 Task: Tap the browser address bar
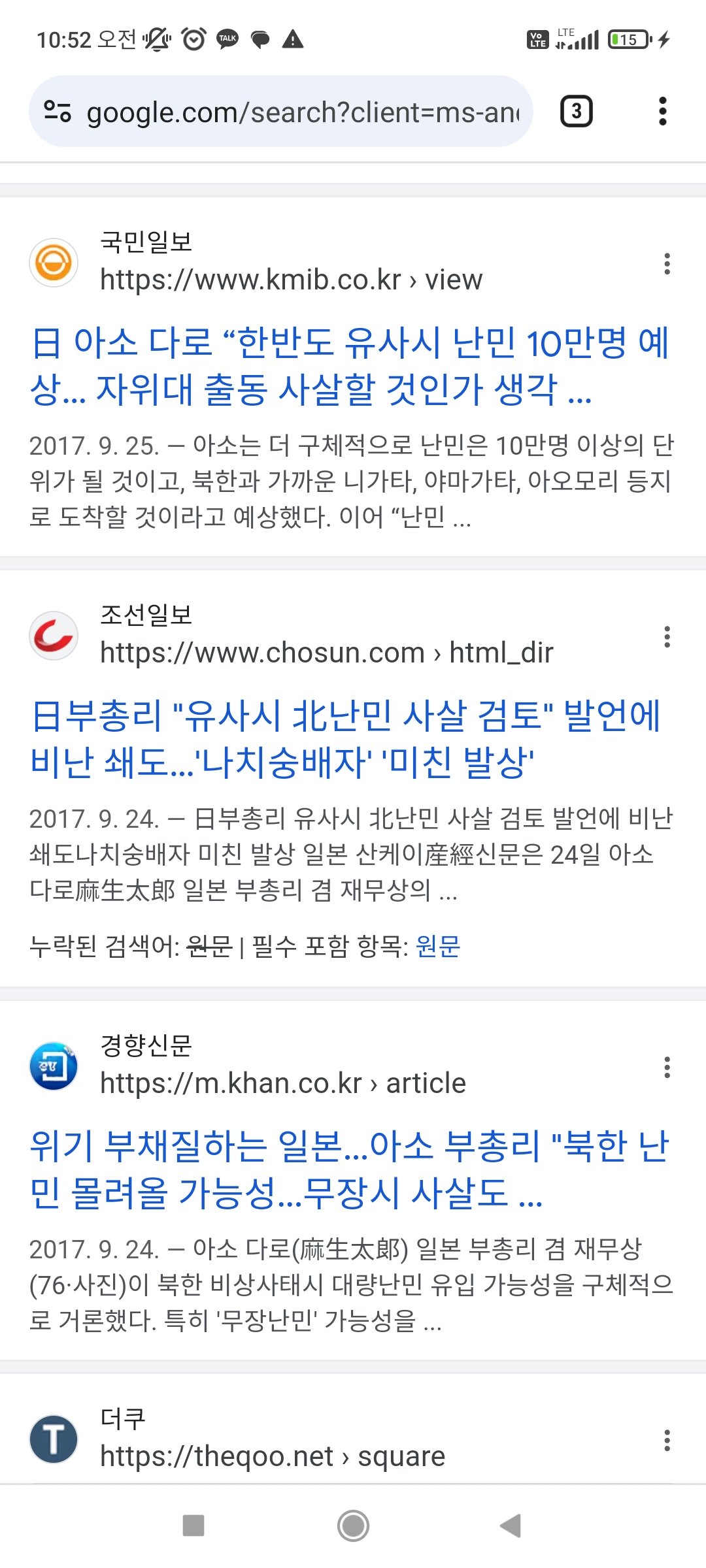[x=301, y=112]
